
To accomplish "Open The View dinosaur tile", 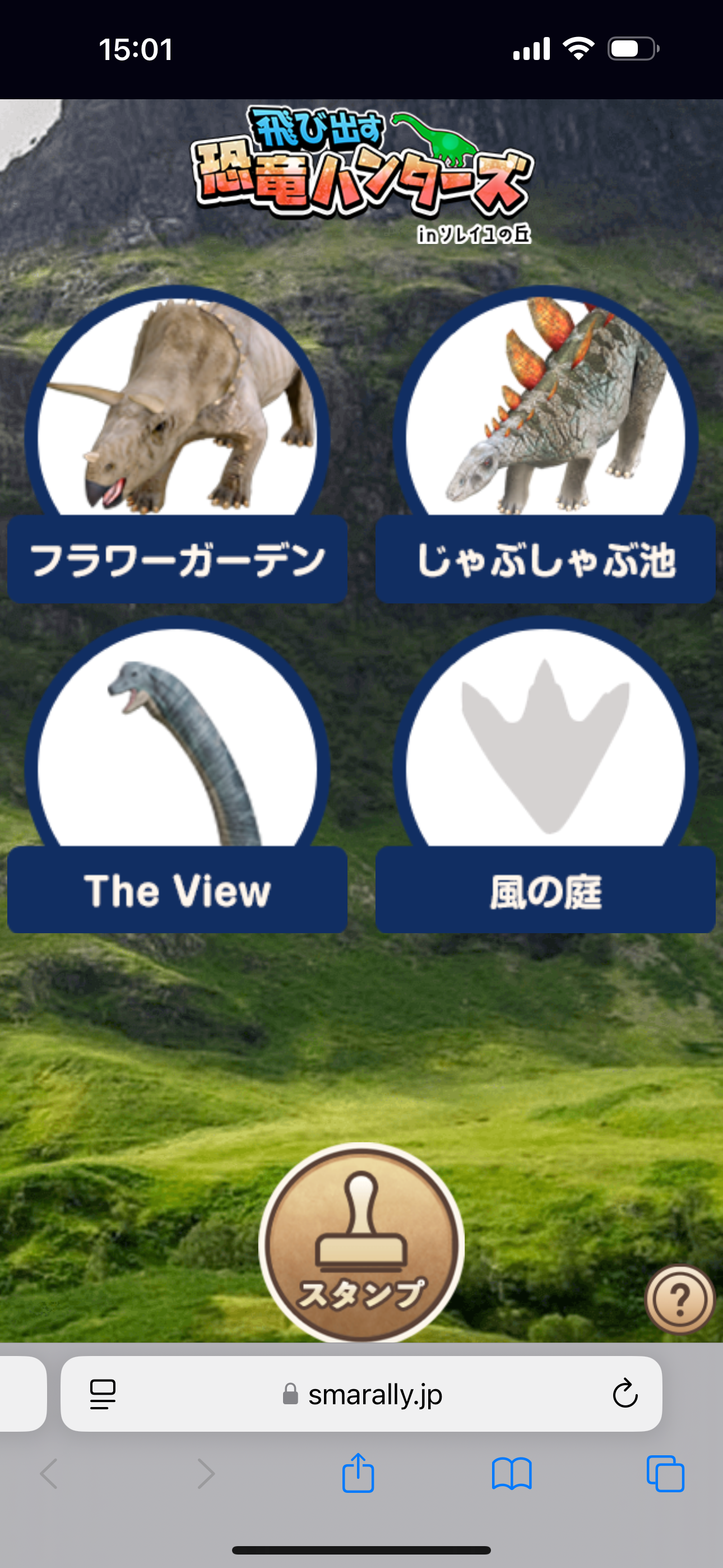I will coord(177,774).
